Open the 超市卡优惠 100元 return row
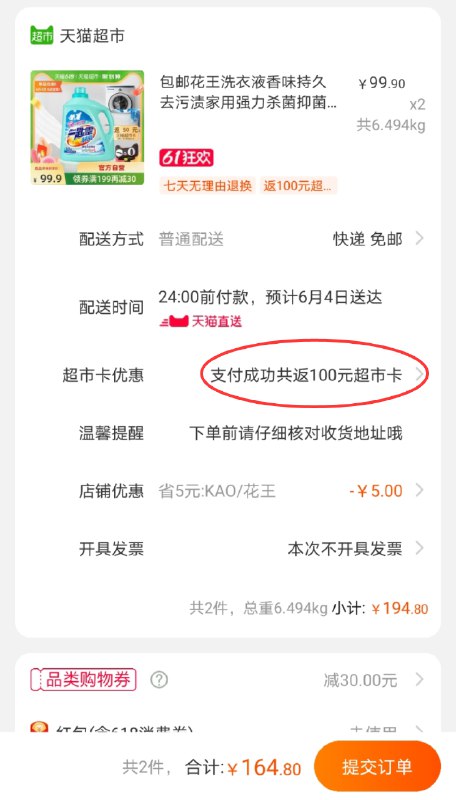 coord(227,375)
